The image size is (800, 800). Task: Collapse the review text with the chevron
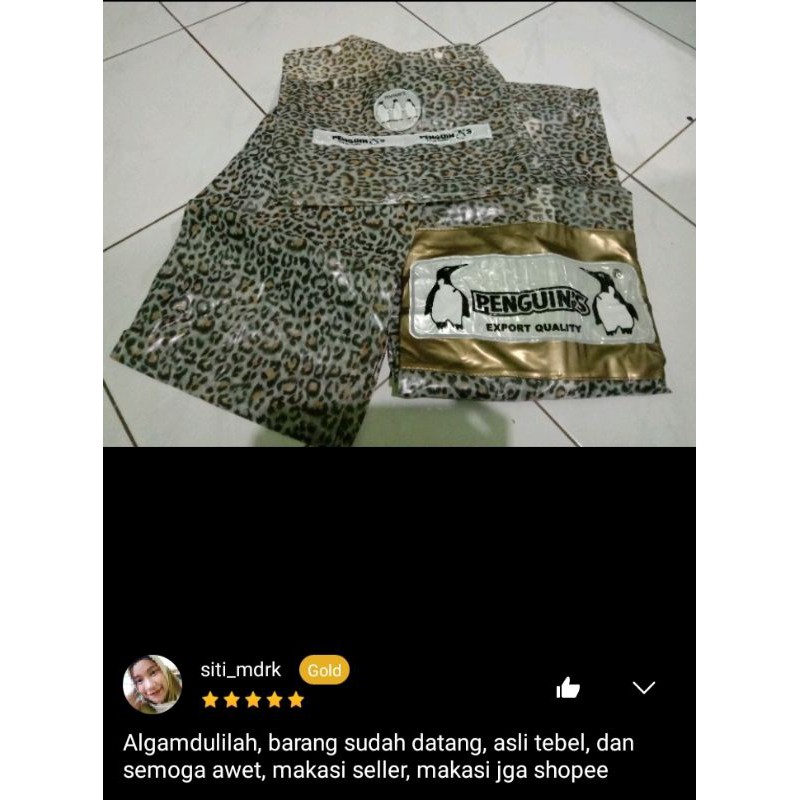643,687
